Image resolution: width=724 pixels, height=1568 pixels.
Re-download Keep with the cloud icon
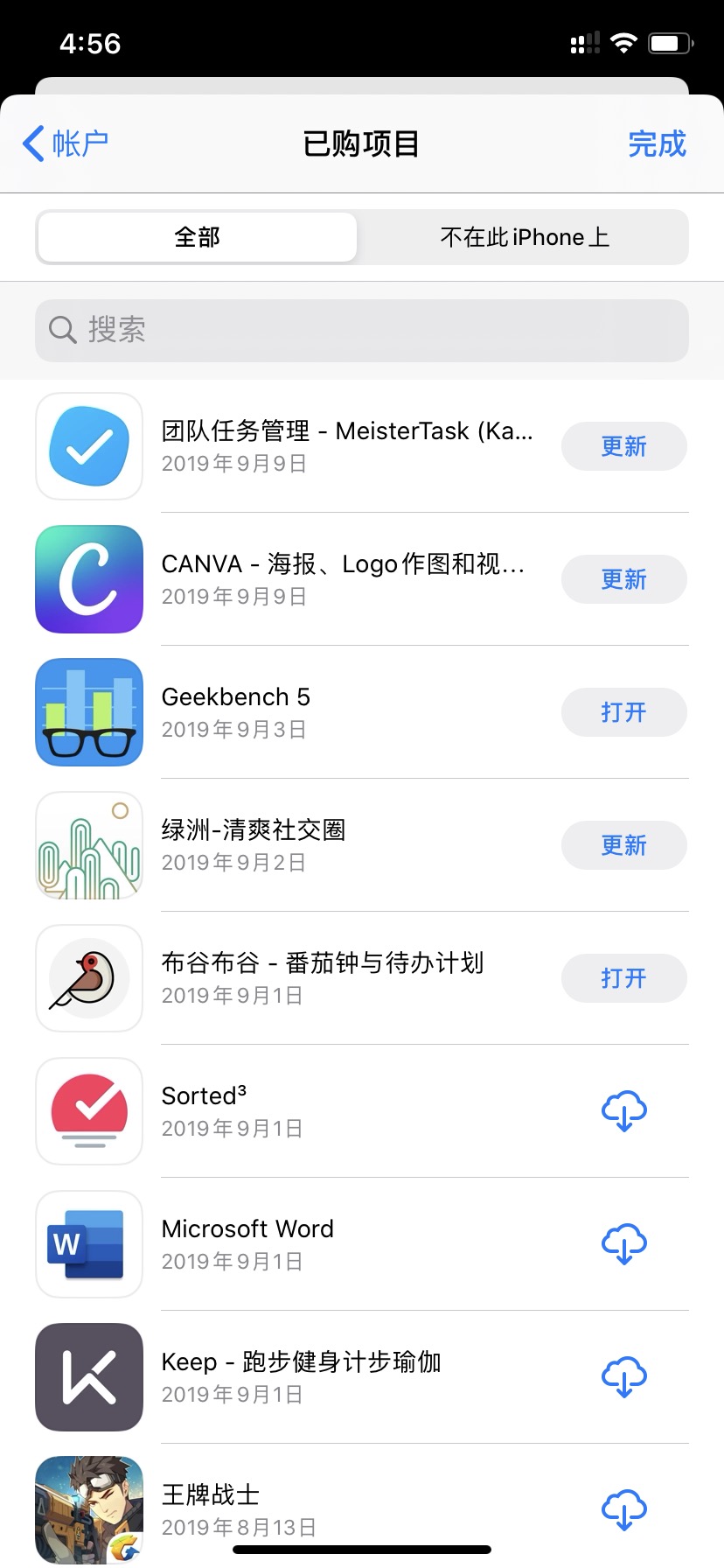pyautogui.click(x=623, y=1377)
